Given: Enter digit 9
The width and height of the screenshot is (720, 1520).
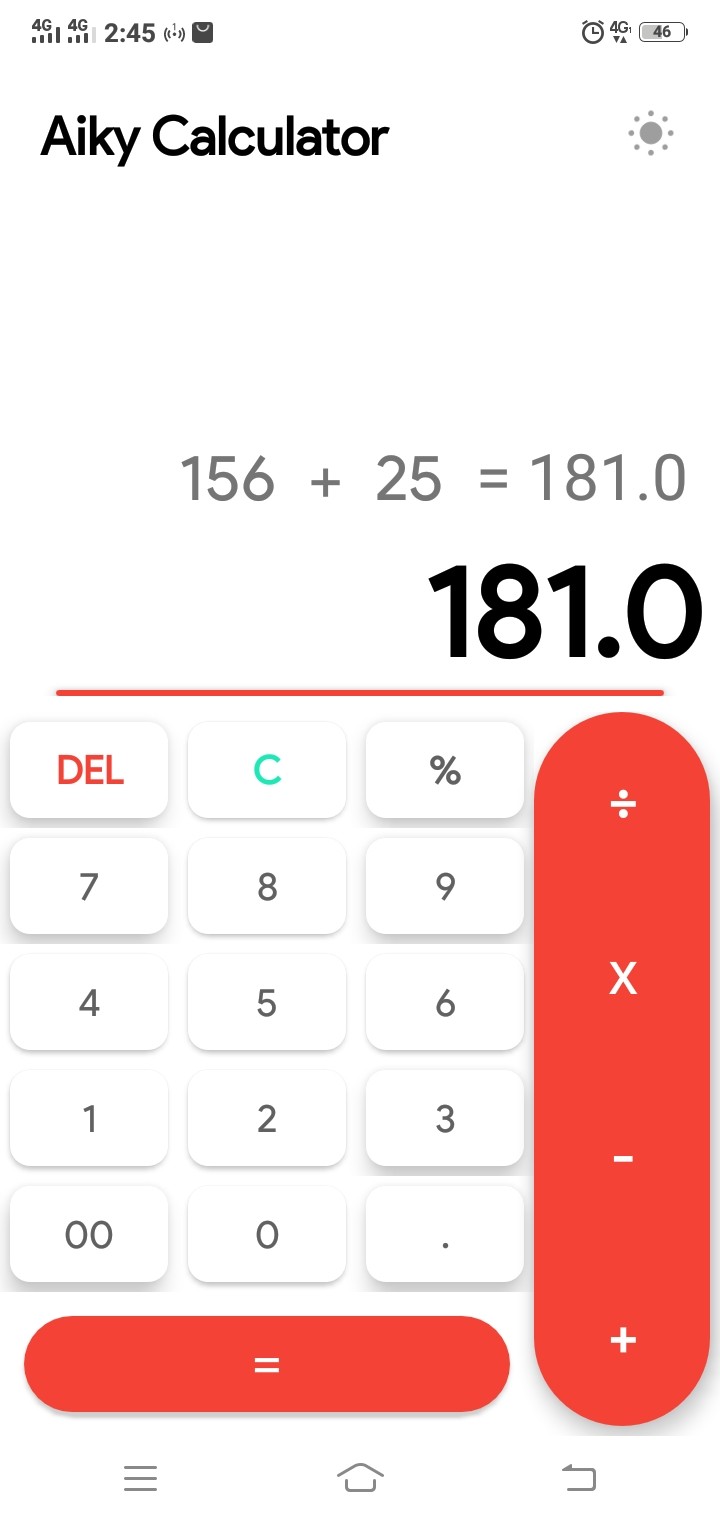Looking at the screenshot, I should (x=445, y=886).
